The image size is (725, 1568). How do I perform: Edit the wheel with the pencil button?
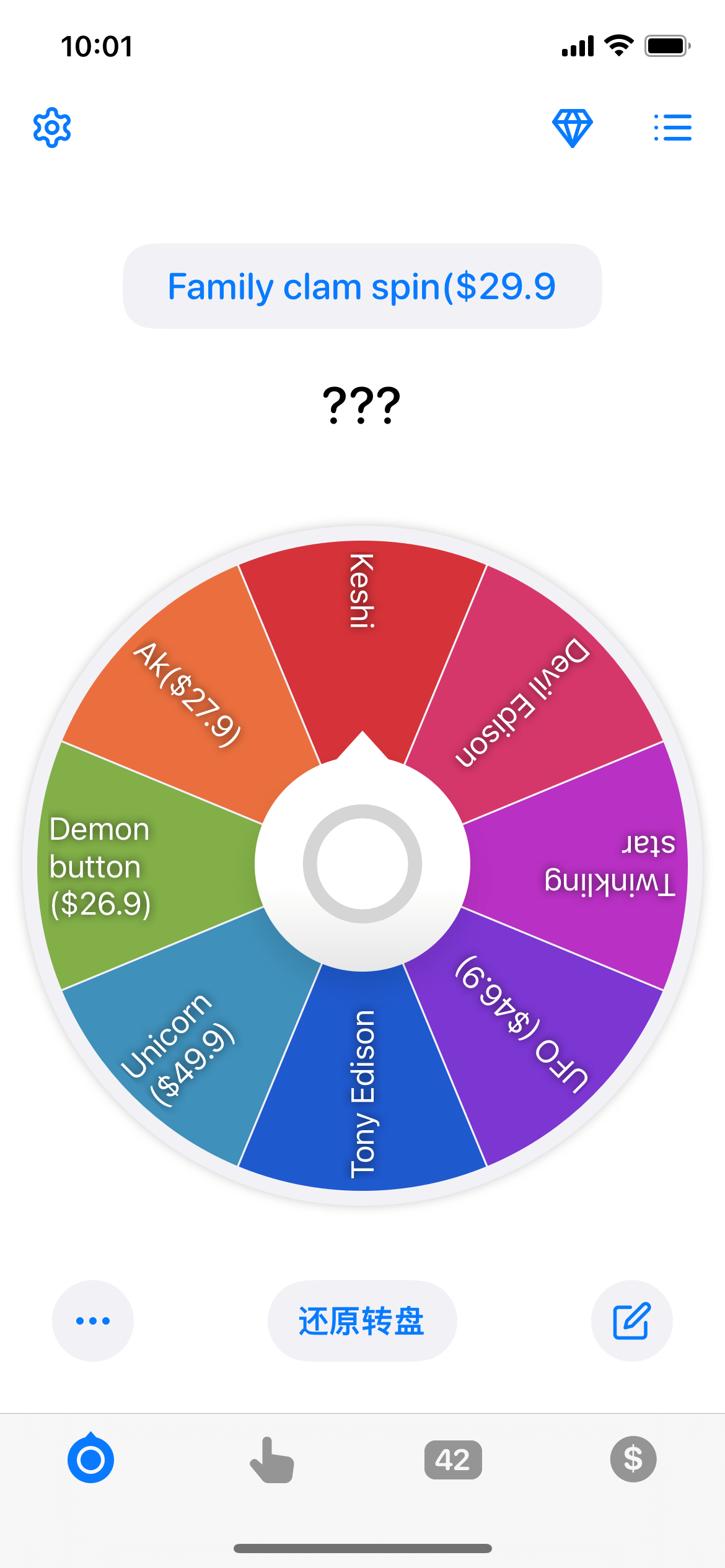click(x=631, y=1320)
